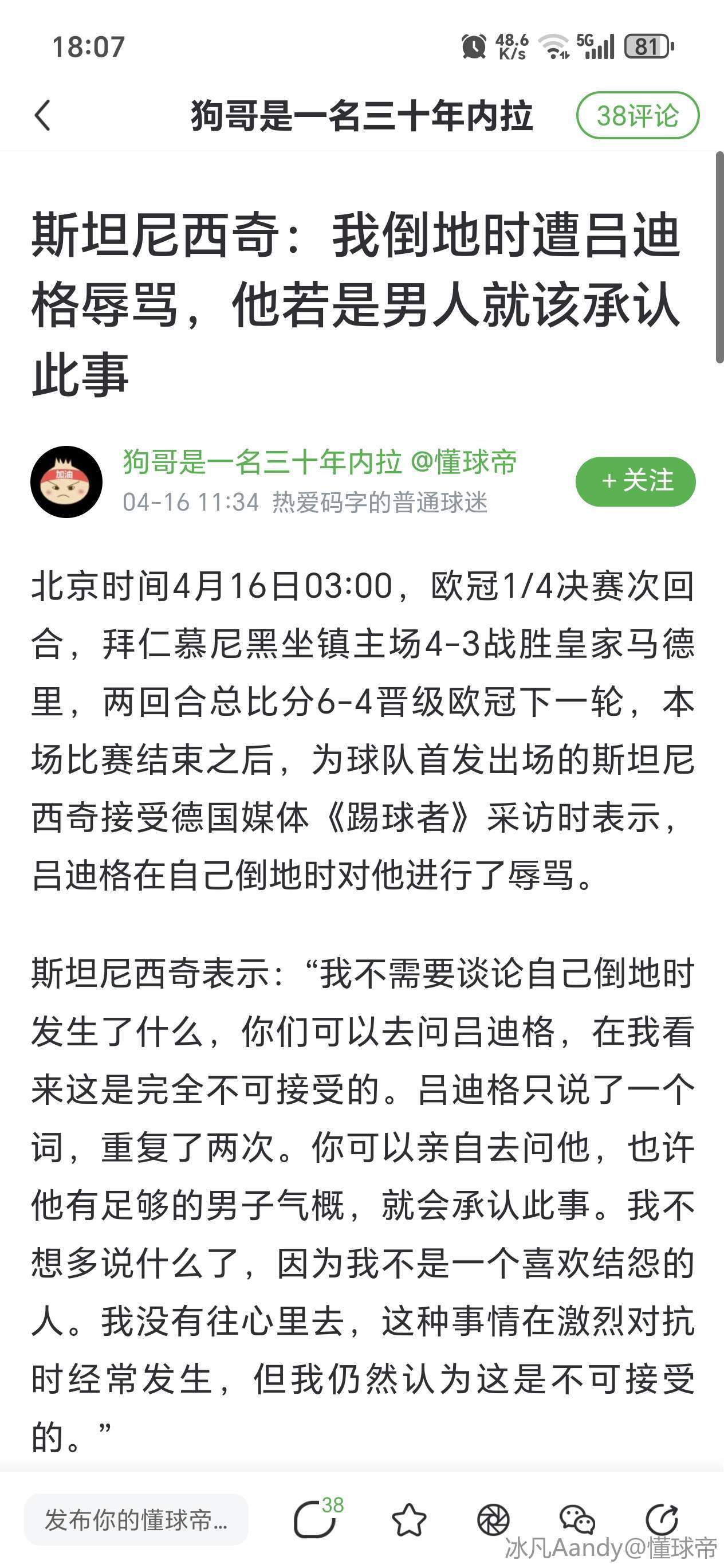Share article to WeChat chat
Viewport: 724px width, 1568px height.
click(x=576, y=1520)
